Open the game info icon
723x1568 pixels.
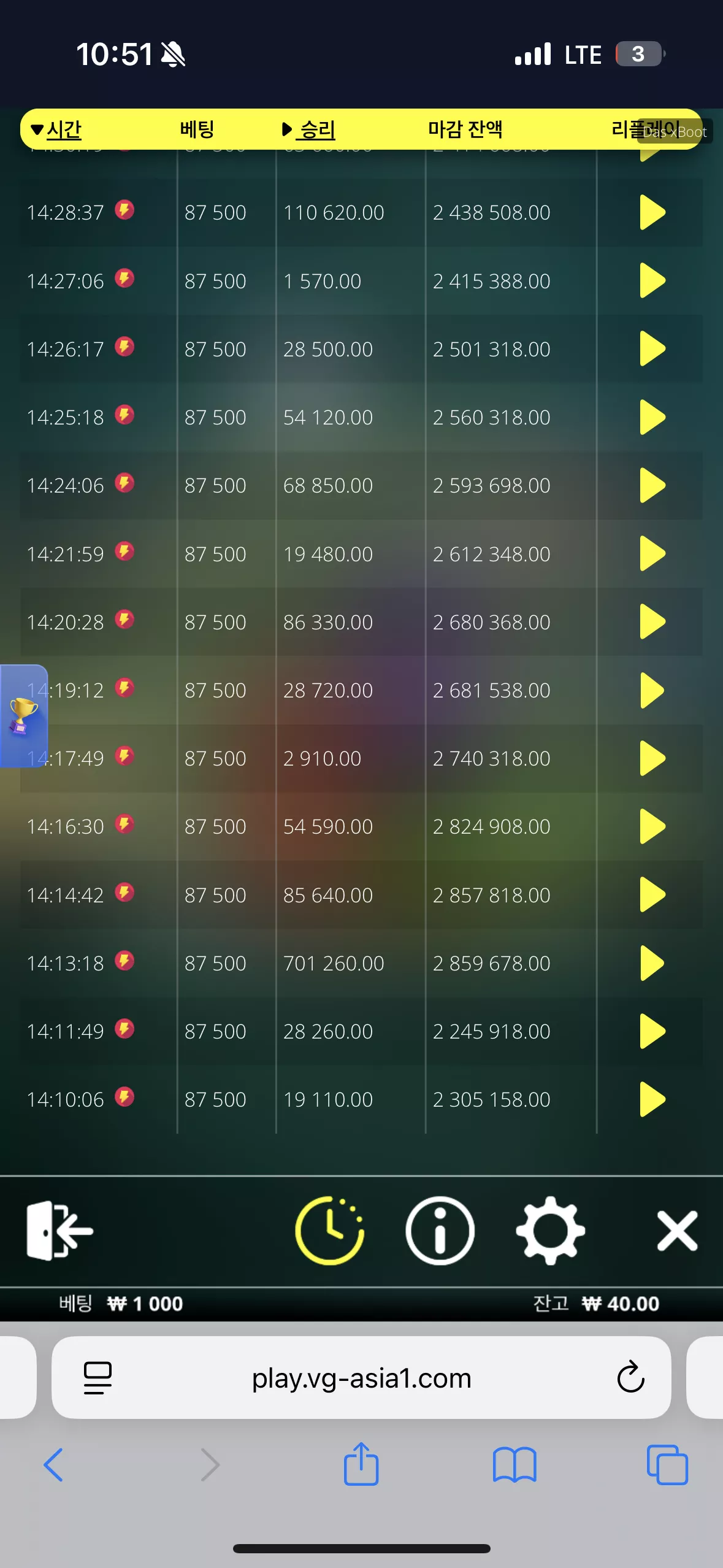point(440,1231)
